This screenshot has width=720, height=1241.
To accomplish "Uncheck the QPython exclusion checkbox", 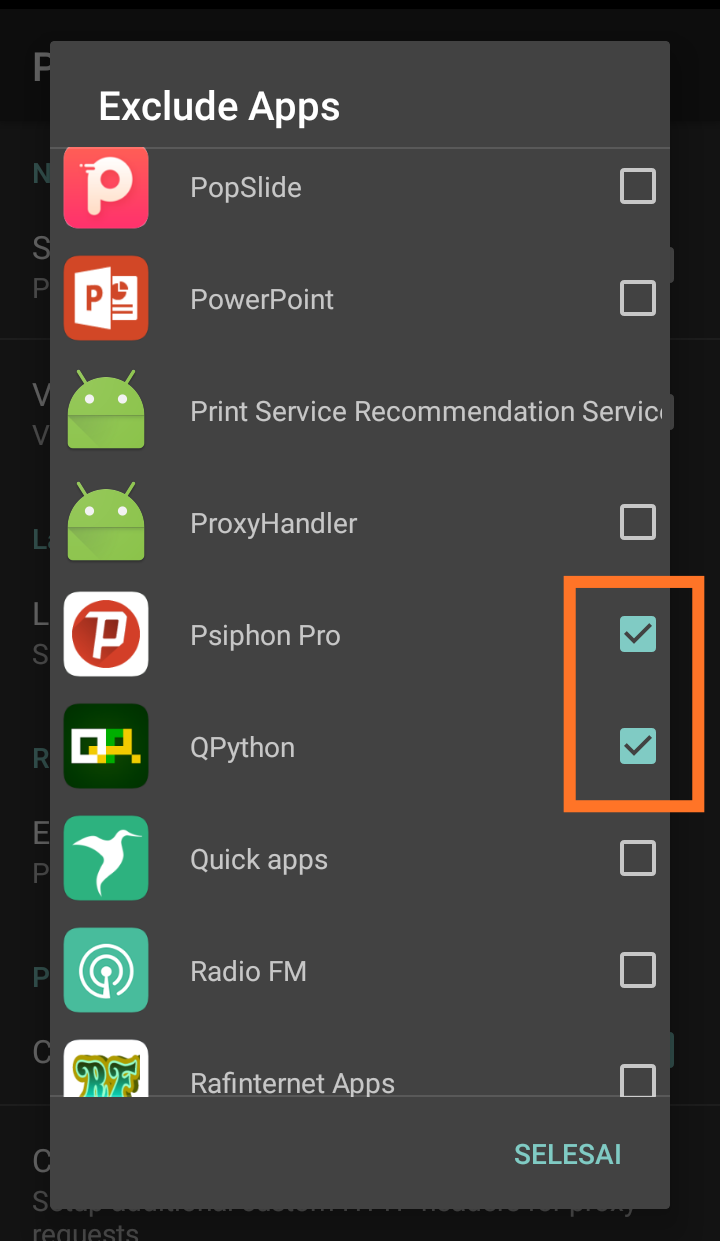I will [637, 746].
